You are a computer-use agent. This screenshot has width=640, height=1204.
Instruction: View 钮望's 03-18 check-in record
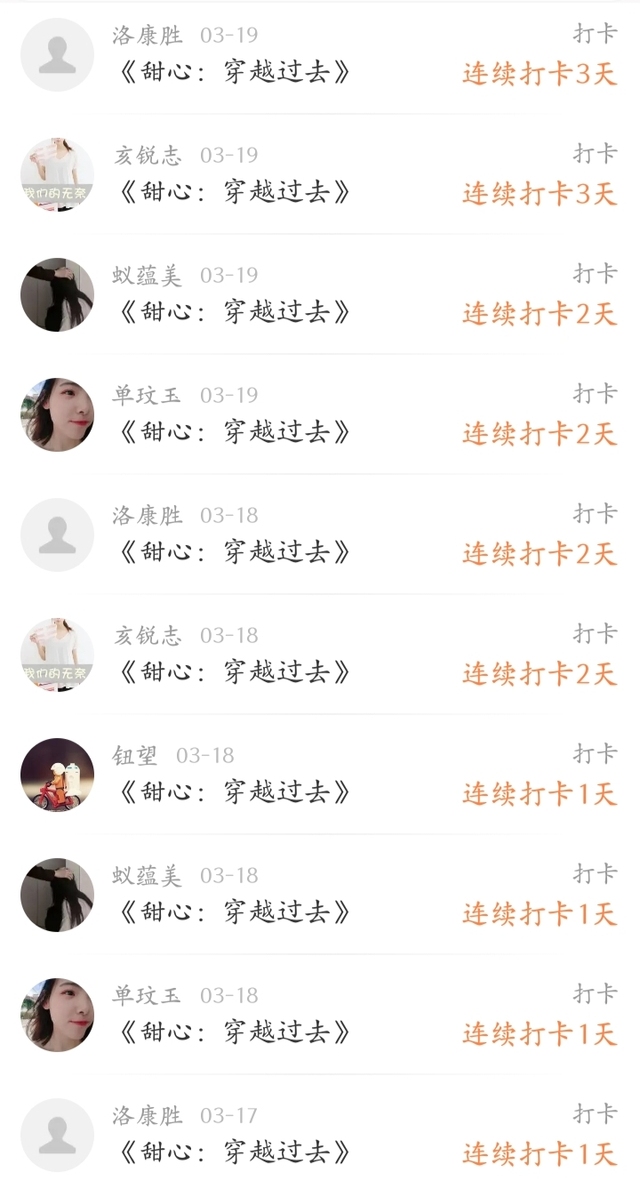[320, 775]
